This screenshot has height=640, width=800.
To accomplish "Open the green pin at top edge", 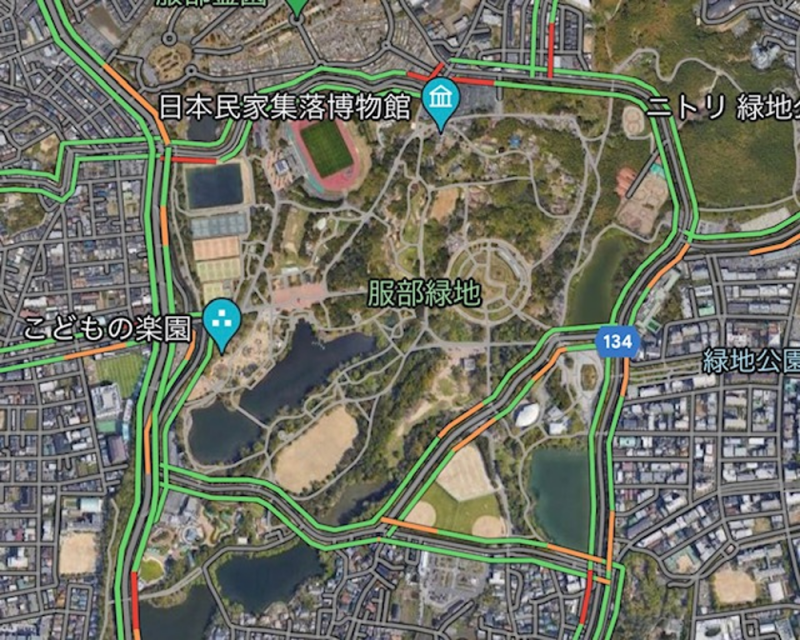I will pyautogui.click(x=296, y=6).
